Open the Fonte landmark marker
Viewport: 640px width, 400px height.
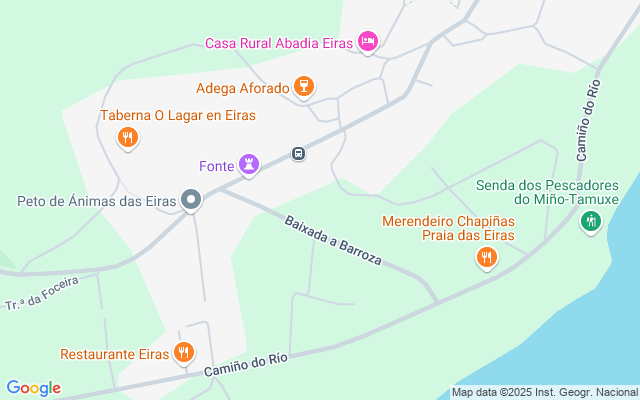click(x=249, y=163)
